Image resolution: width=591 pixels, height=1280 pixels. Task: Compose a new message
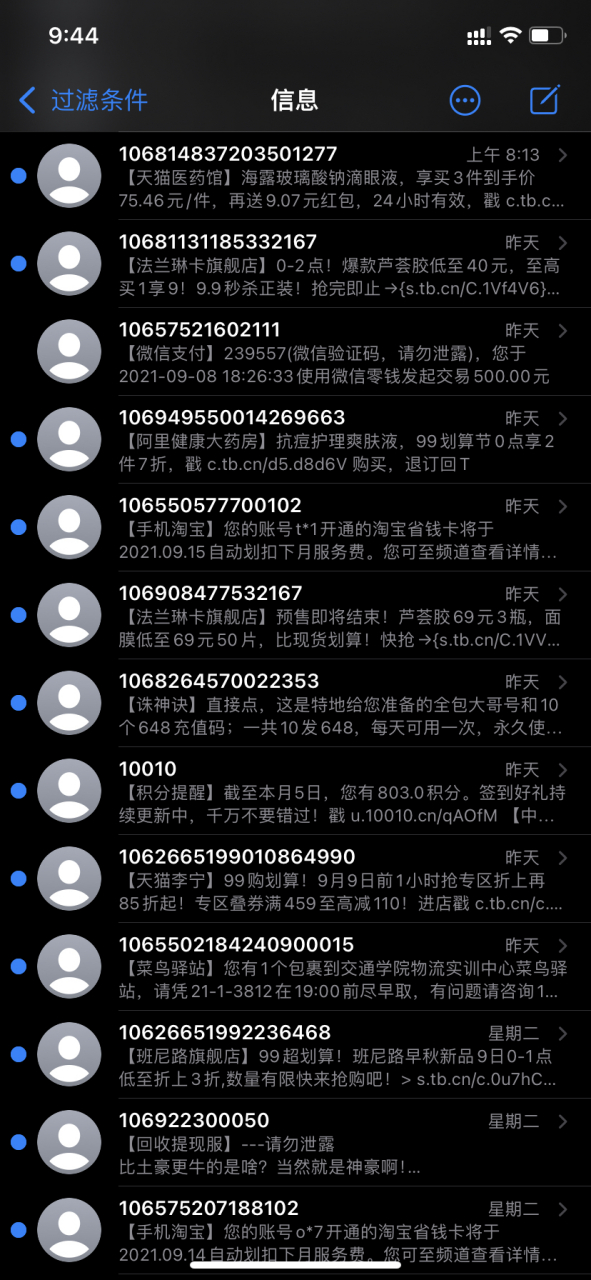544,99
